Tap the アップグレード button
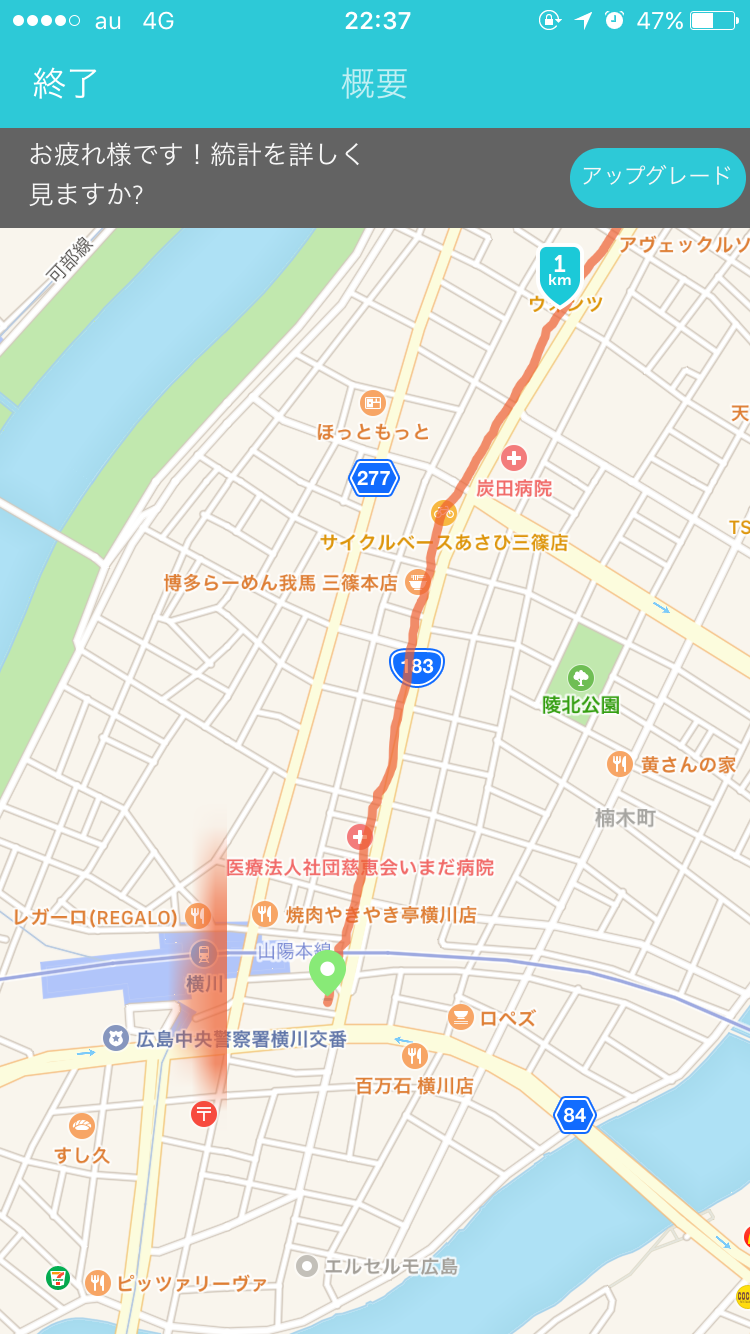The image size is (750, 1334). [657, 177]
